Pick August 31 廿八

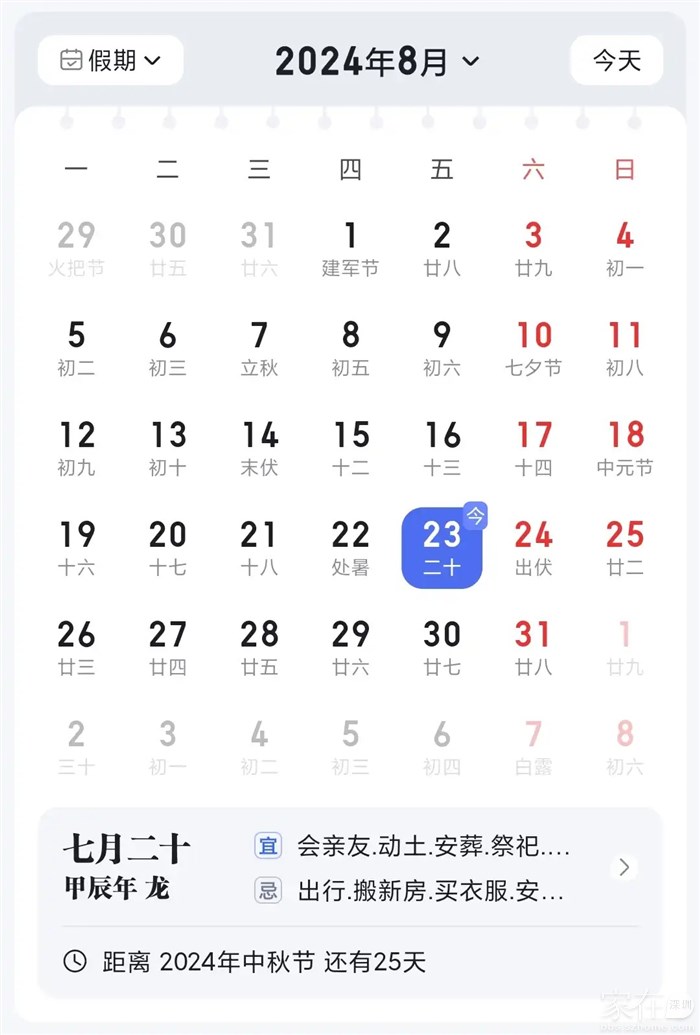pyautogui.click(x=533, y=647)
